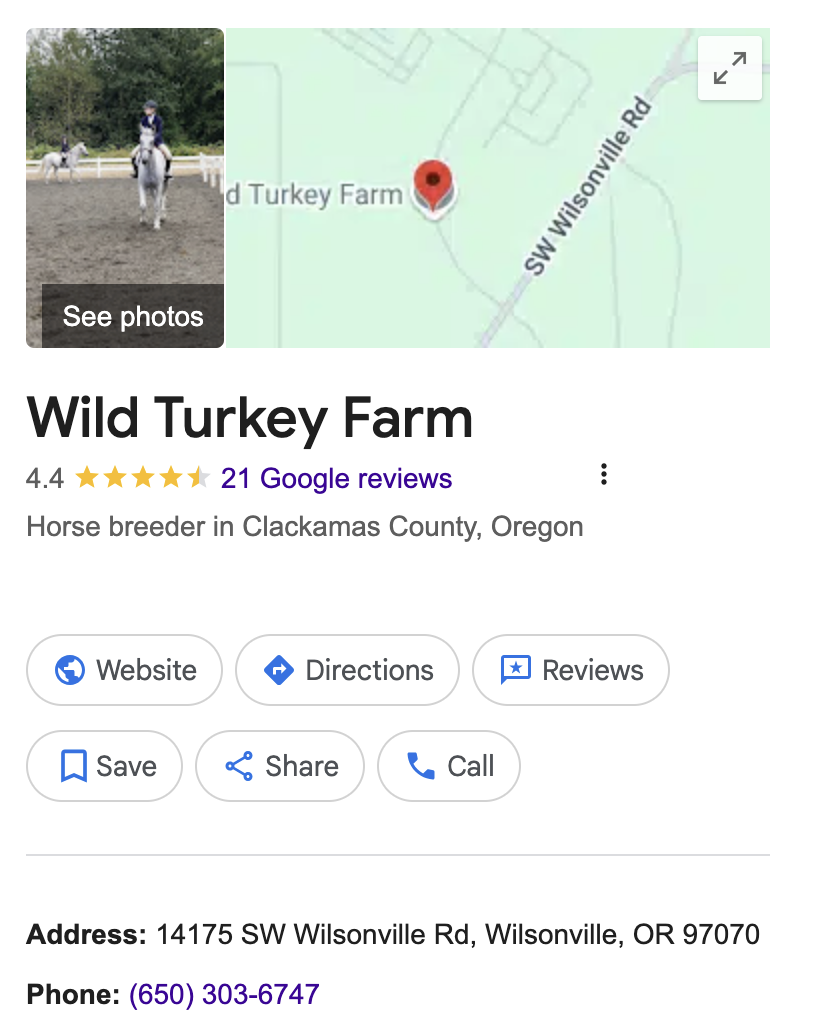Share this business listing
This screenshot has width=820, height=1036.
click(280, 766)
